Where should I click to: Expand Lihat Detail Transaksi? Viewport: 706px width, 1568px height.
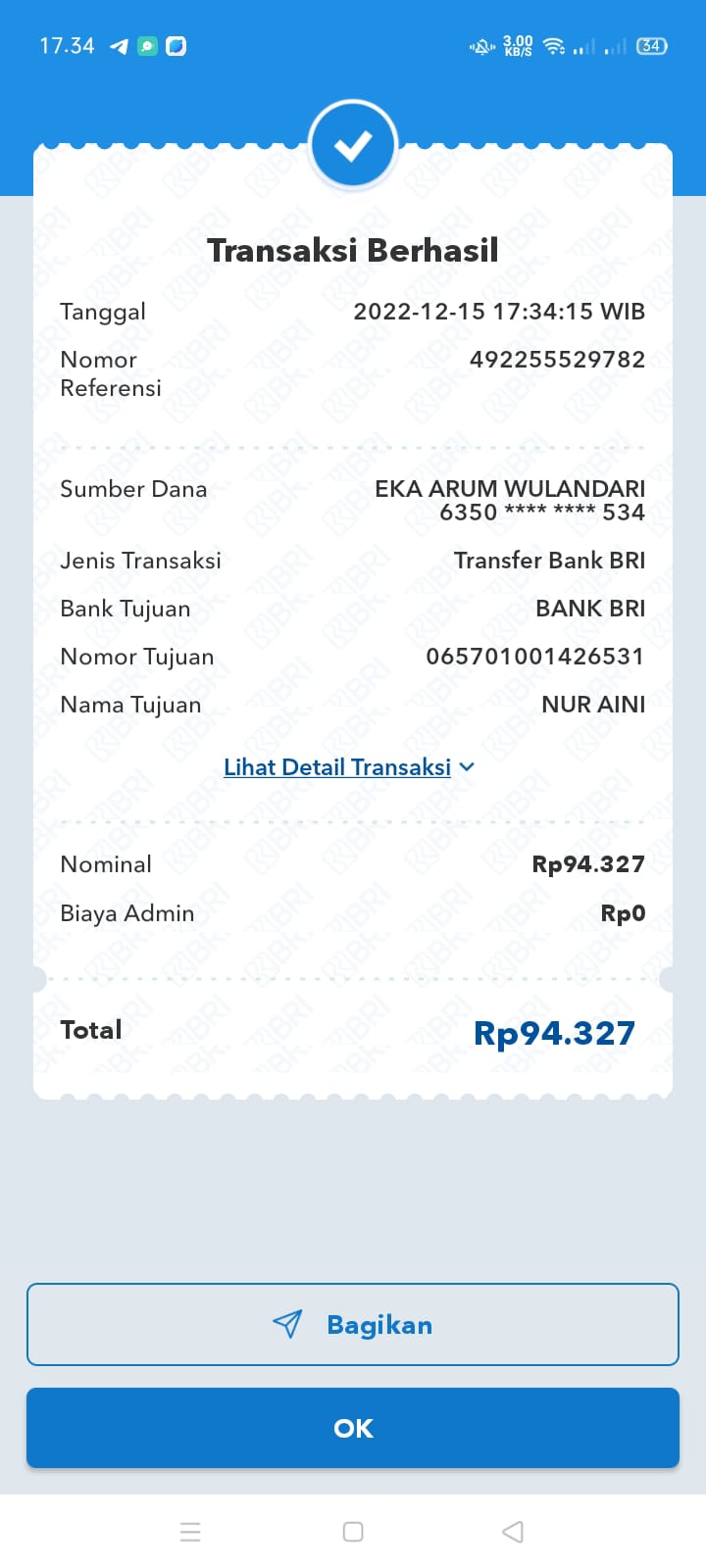[349, 767]
